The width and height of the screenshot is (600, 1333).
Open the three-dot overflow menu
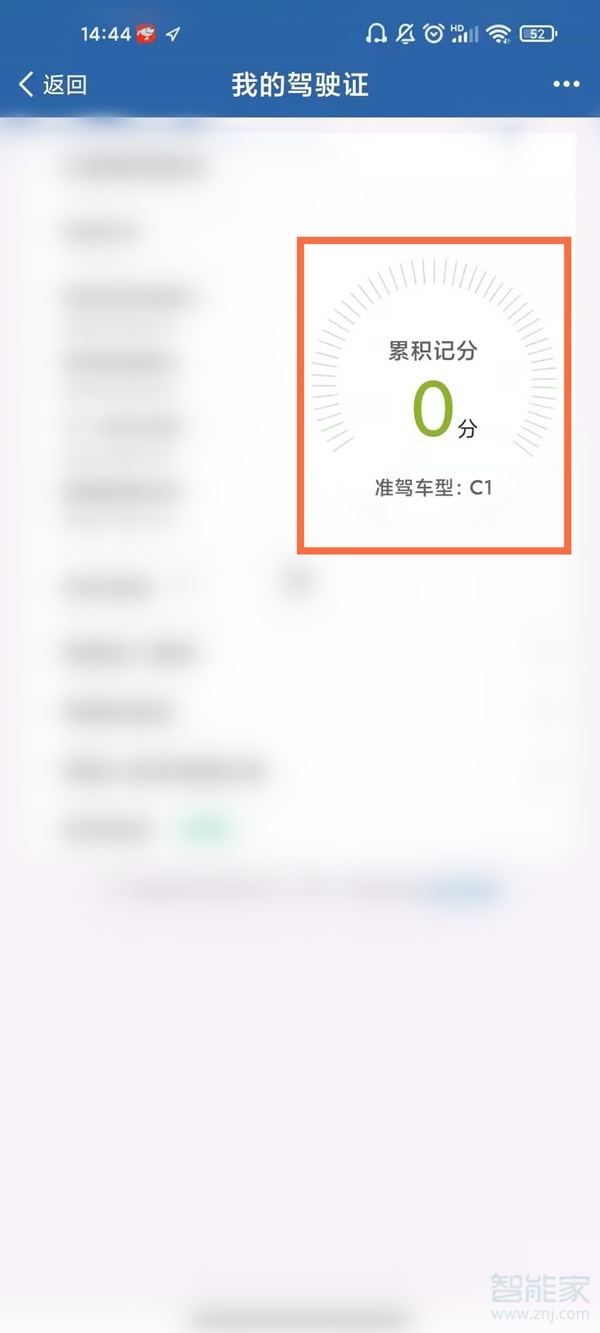point(566,85)
